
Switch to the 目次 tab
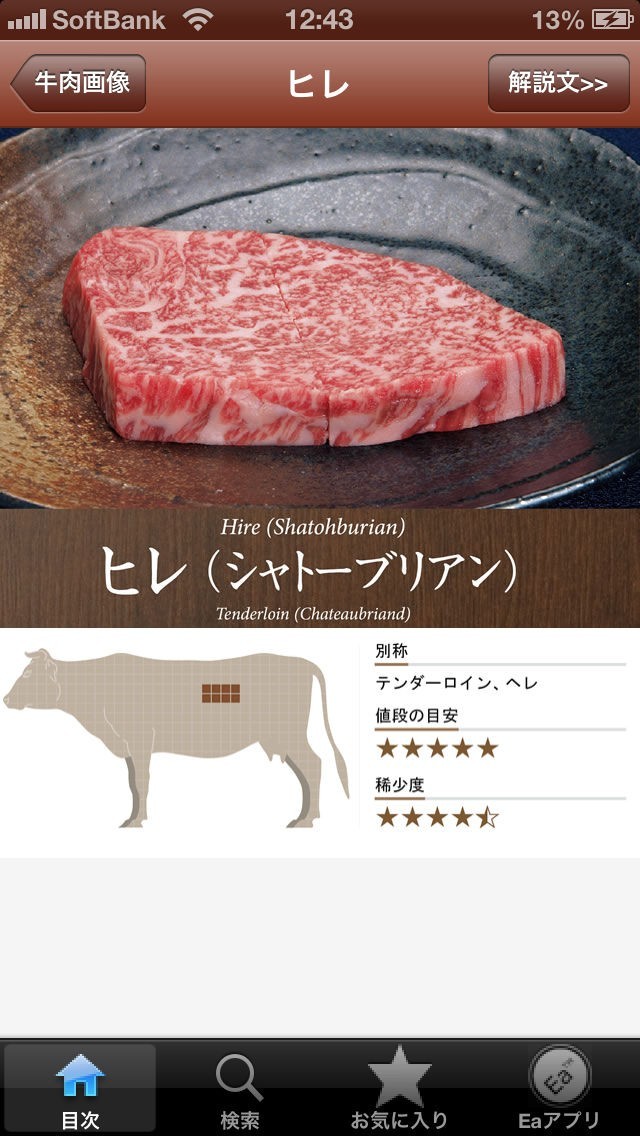[x=80, y=1088]
